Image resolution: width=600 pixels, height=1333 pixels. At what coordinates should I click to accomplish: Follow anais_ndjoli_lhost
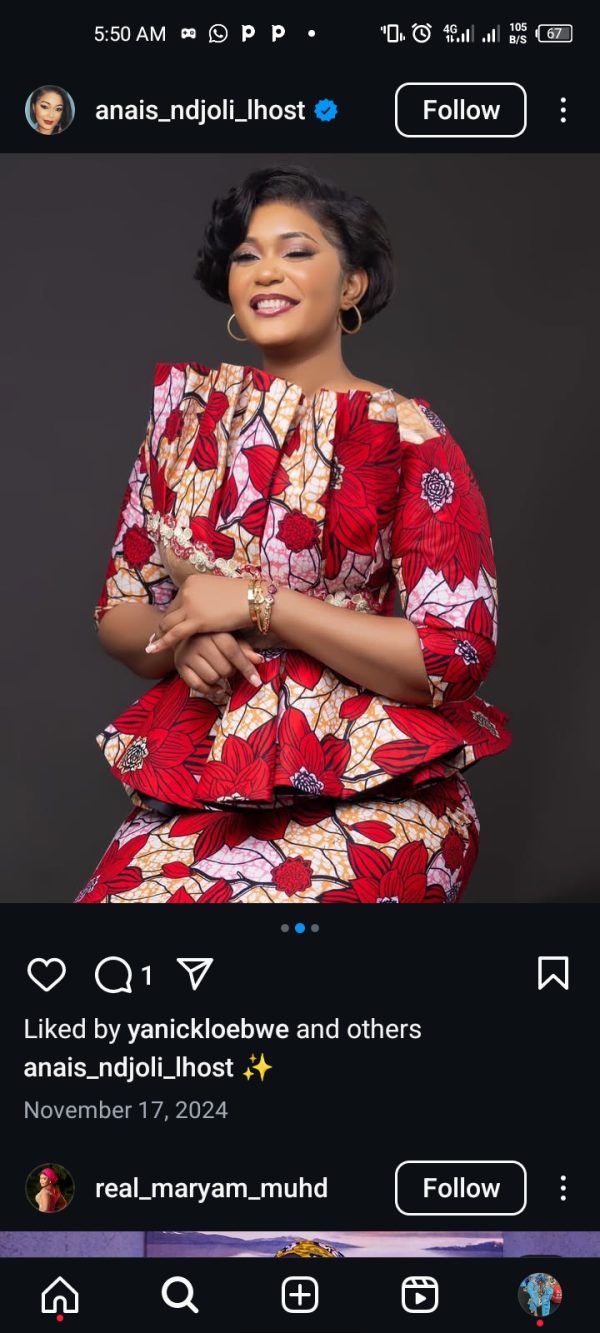point(460,110)
